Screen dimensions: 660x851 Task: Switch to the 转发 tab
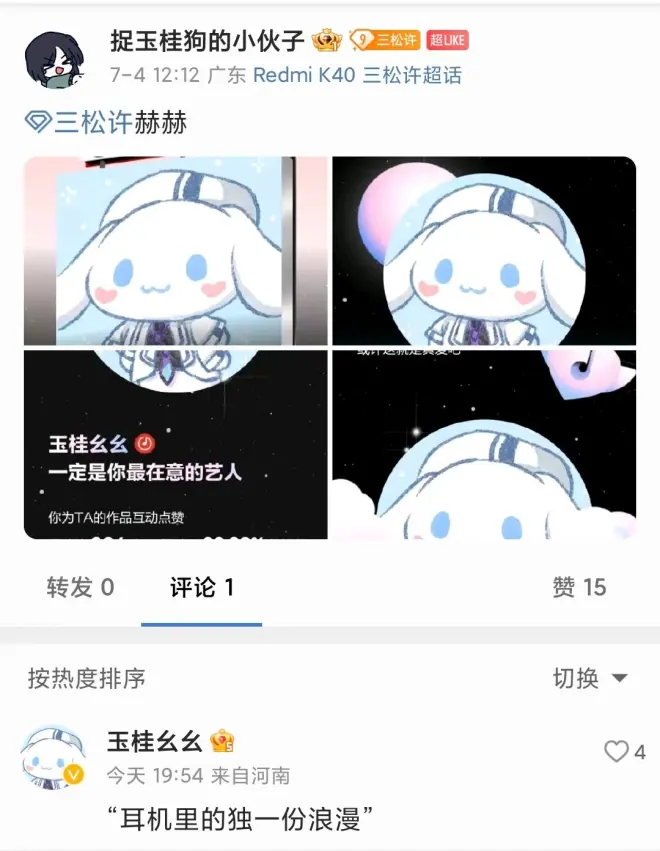click(x=80, y=587)
